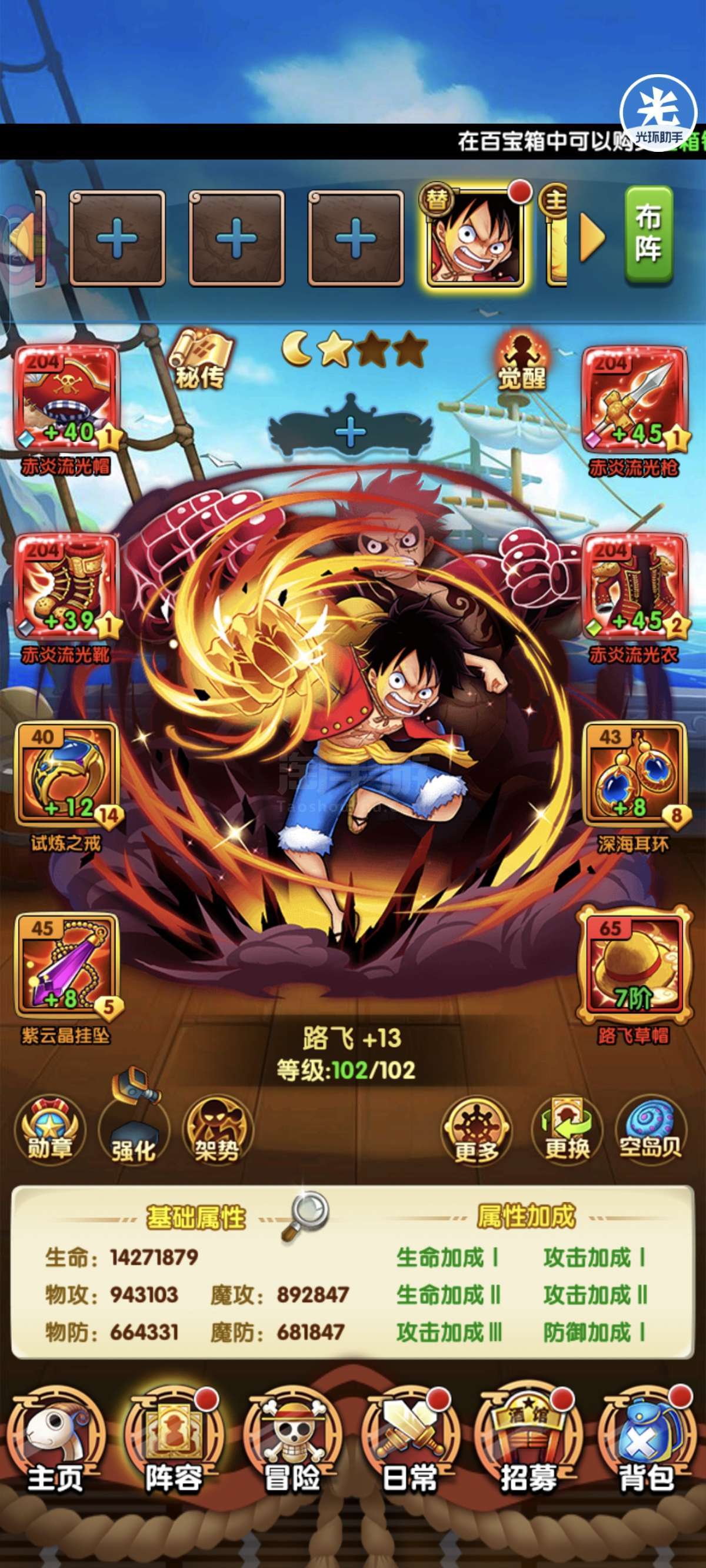Open the 布阵 formation button
Screen dimensions: 706x1568
coord(649,235)
